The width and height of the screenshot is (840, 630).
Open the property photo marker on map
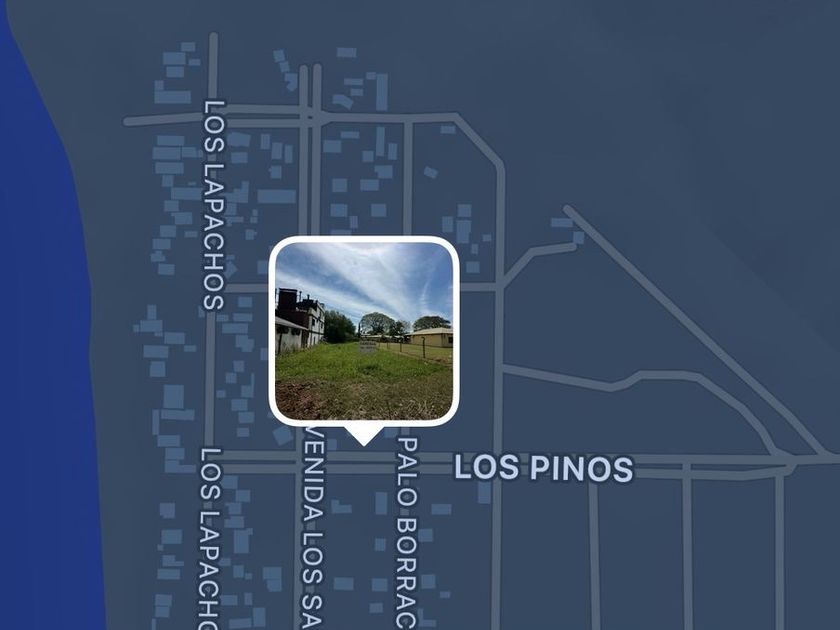coord(364,331)
